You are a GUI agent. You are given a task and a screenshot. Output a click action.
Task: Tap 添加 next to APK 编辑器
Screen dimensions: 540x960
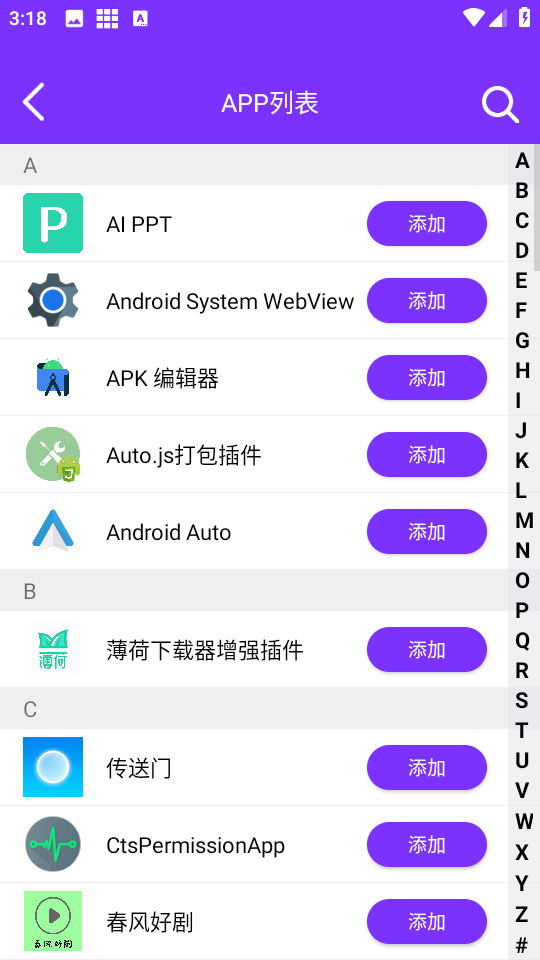tap(427, 378)
